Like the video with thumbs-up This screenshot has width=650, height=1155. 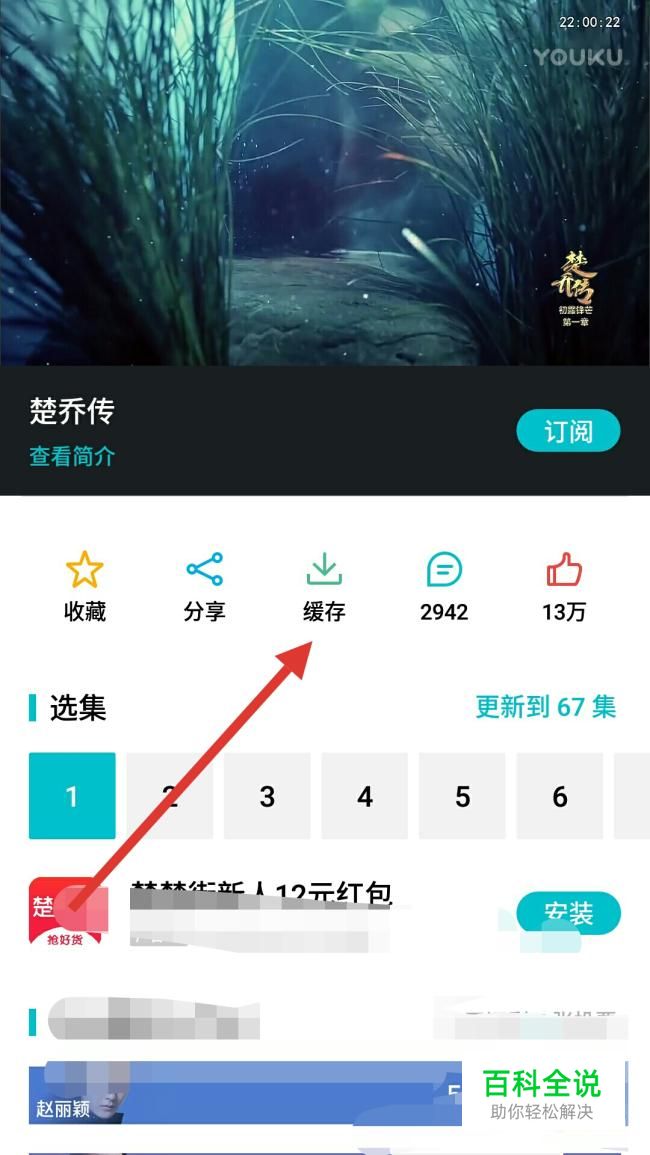[x=564, y=587]
